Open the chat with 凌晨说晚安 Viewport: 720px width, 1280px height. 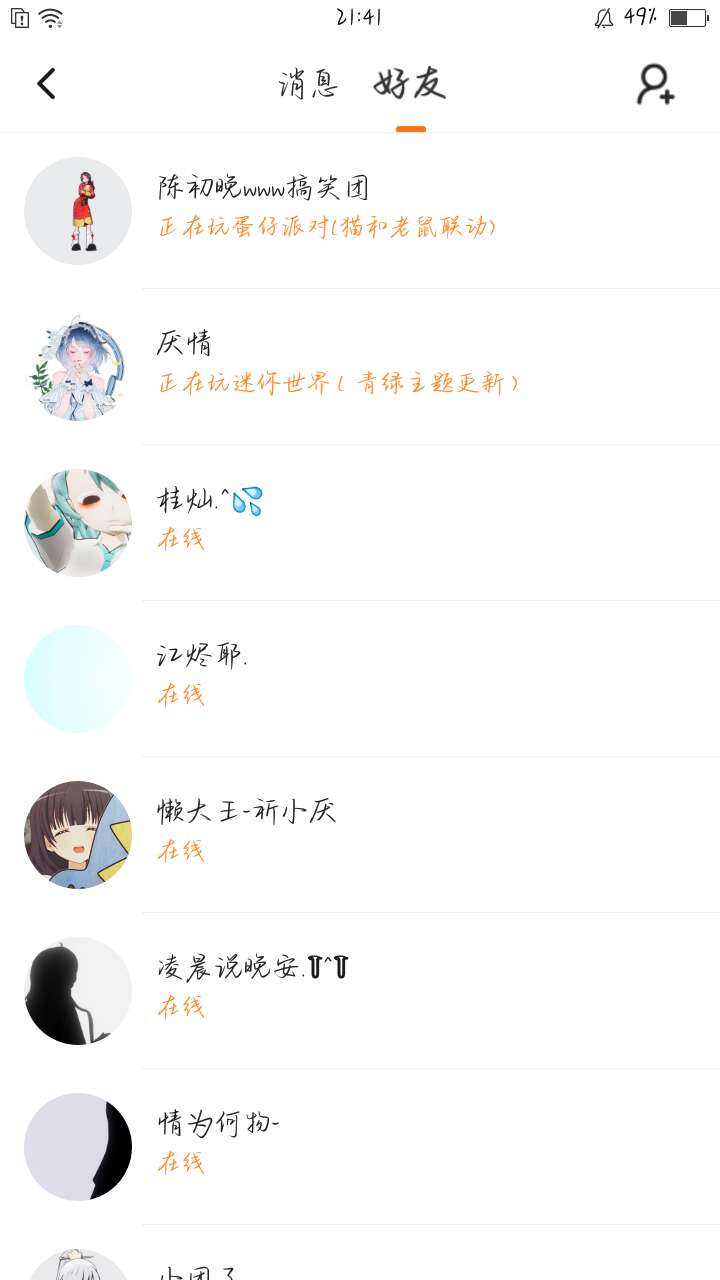pyautogui.click(x=360, y=990)
